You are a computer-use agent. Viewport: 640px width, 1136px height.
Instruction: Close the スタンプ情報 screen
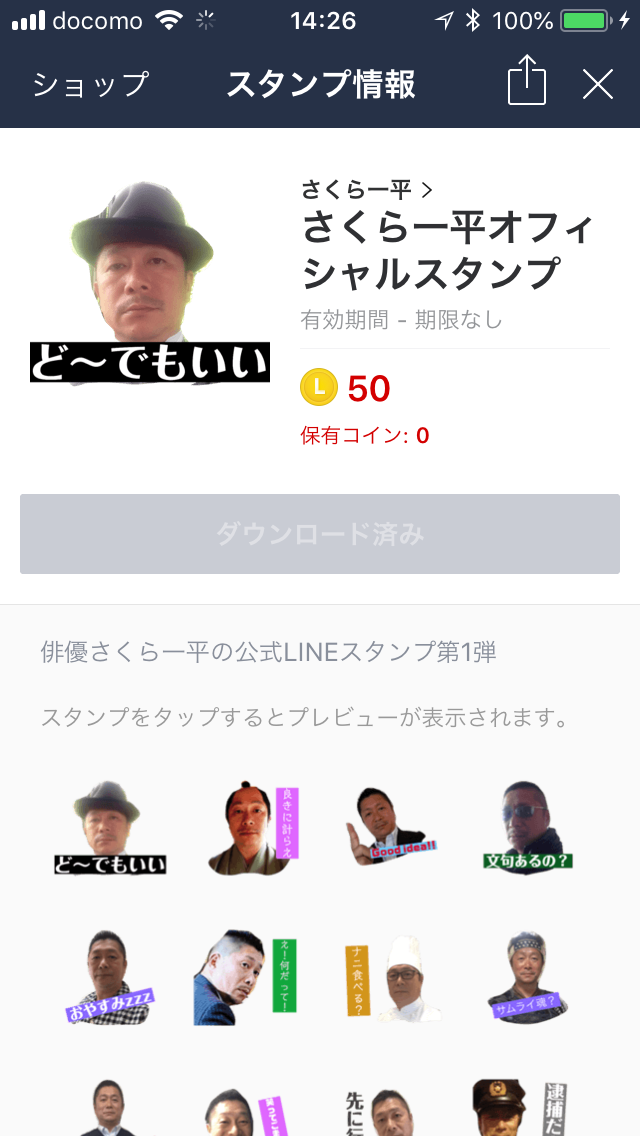(599, 85)
